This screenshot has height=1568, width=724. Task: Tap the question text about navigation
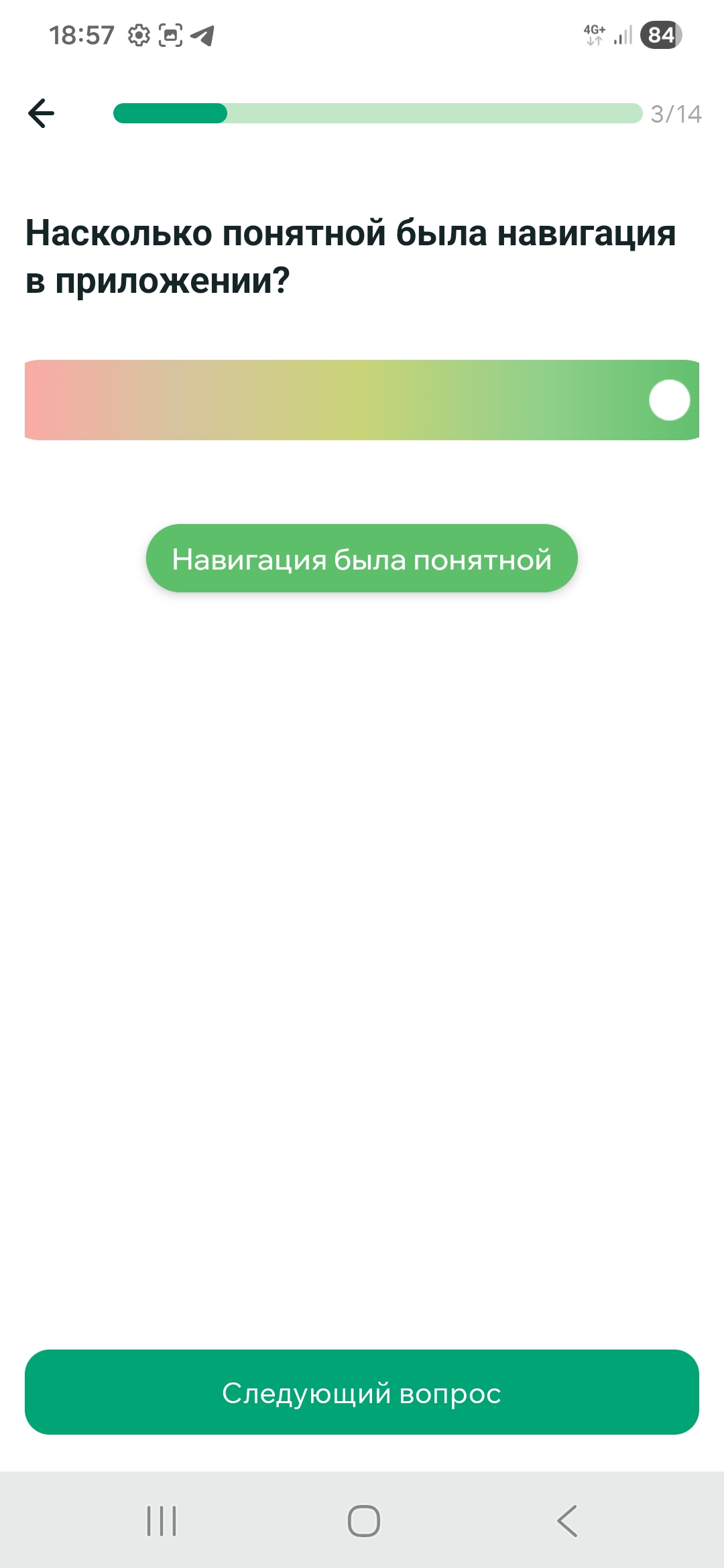[349, 255]
